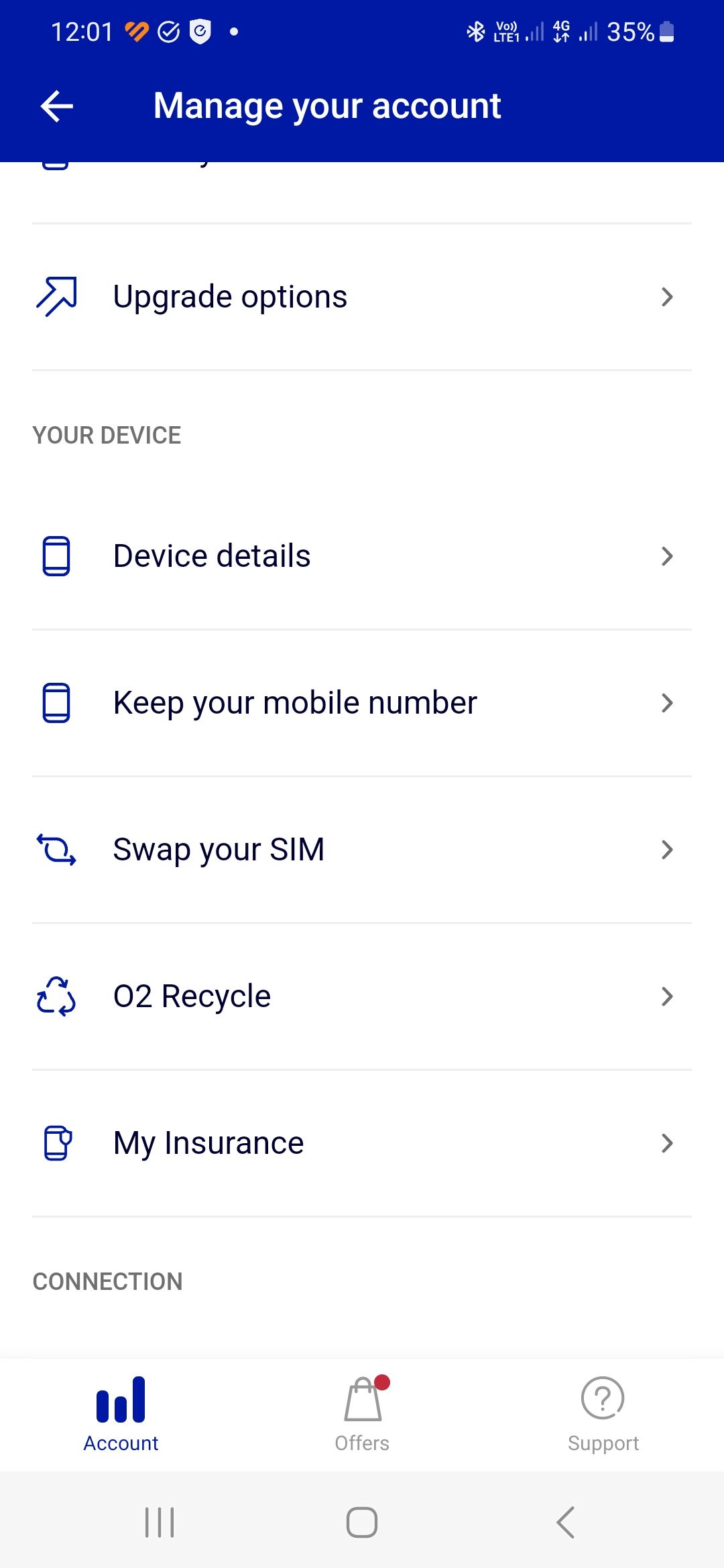Open Swap your SIM via its chevron
The image size is (724, 1568).
click(666, 850)
